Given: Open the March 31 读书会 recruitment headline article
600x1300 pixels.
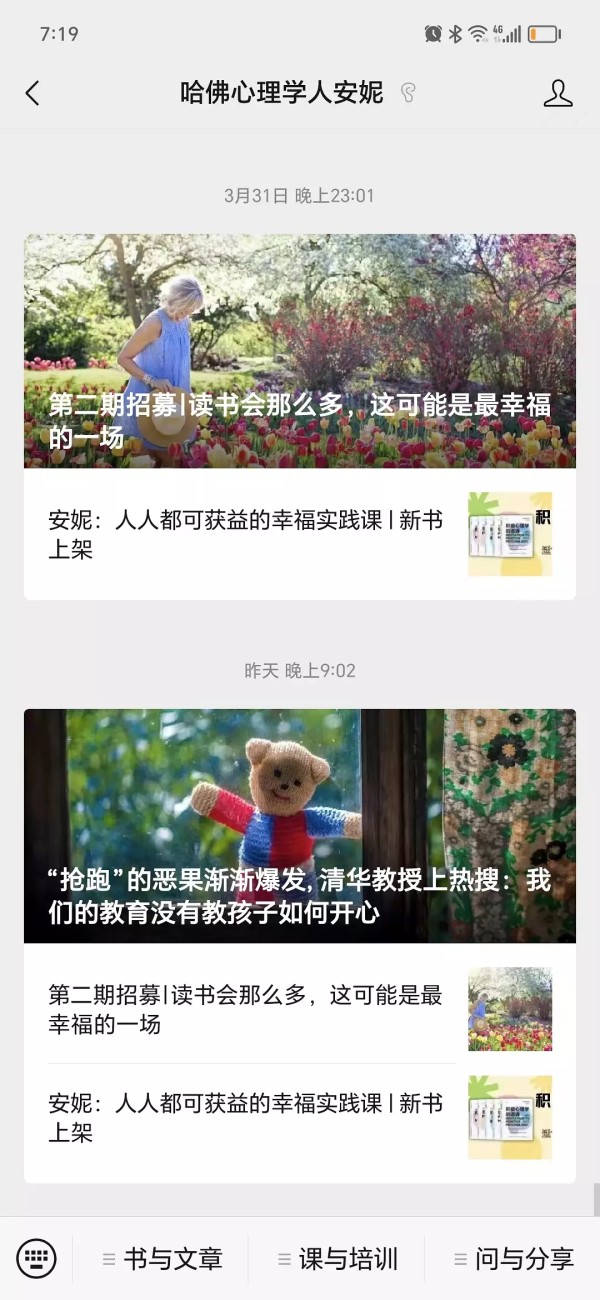Looking at the screenshot, I should coord(300,351).
